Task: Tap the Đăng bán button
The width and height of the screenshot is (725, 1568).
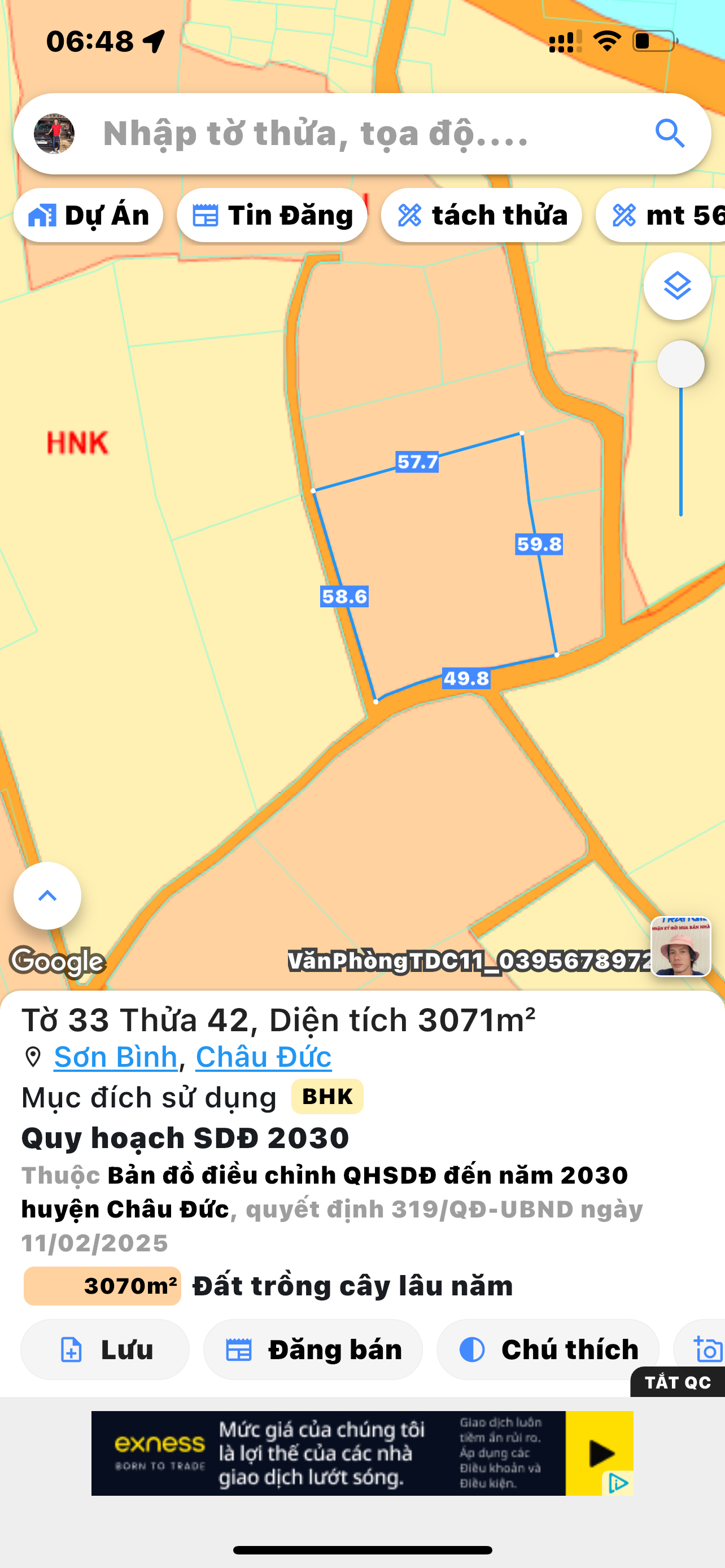Action: tap(313, 1349)
